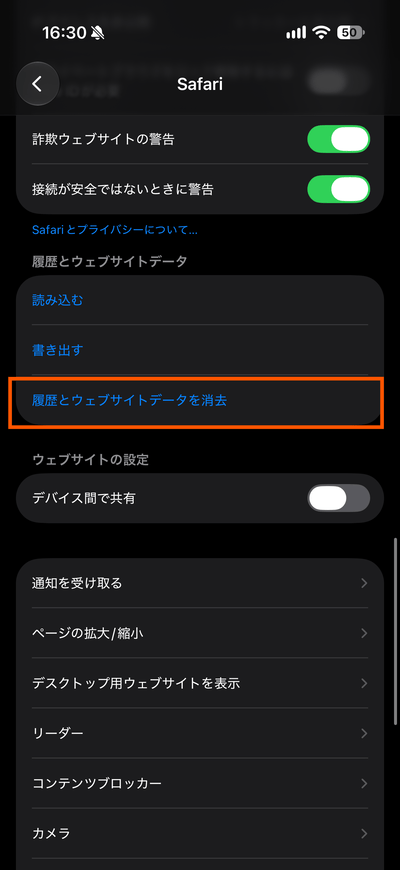Open カメラ settings row
The height and width of the screenshot is (870, 400).
coord(200,833)
